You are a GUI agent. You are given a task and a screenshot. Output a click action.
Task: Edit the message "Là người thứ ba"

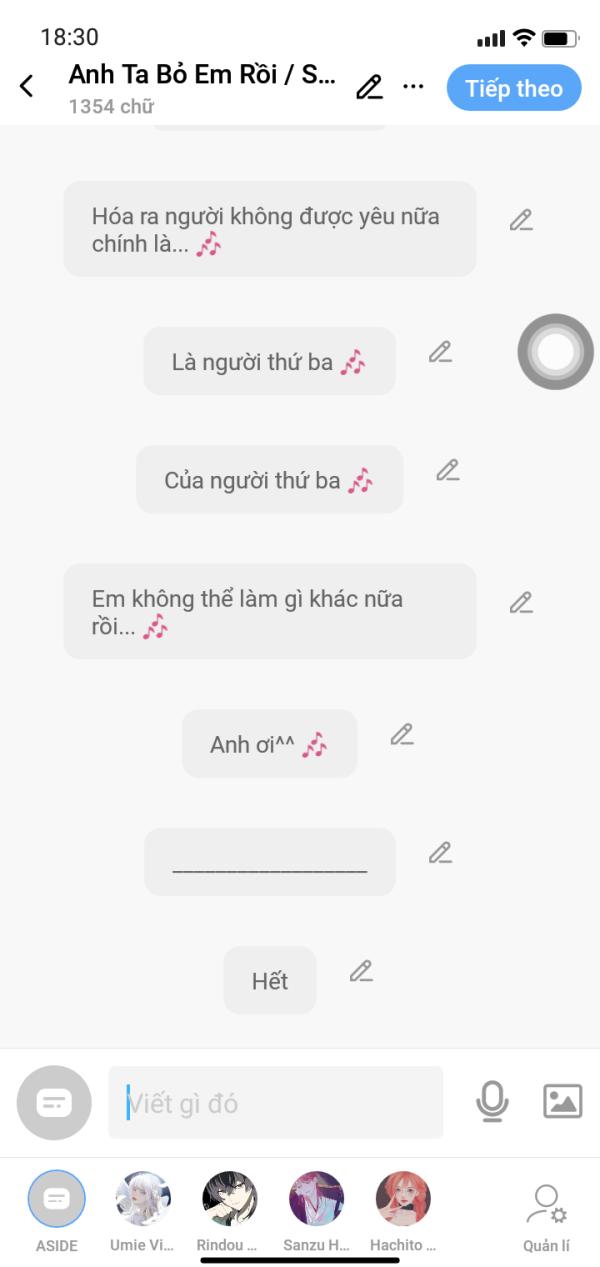click(440, 352)
